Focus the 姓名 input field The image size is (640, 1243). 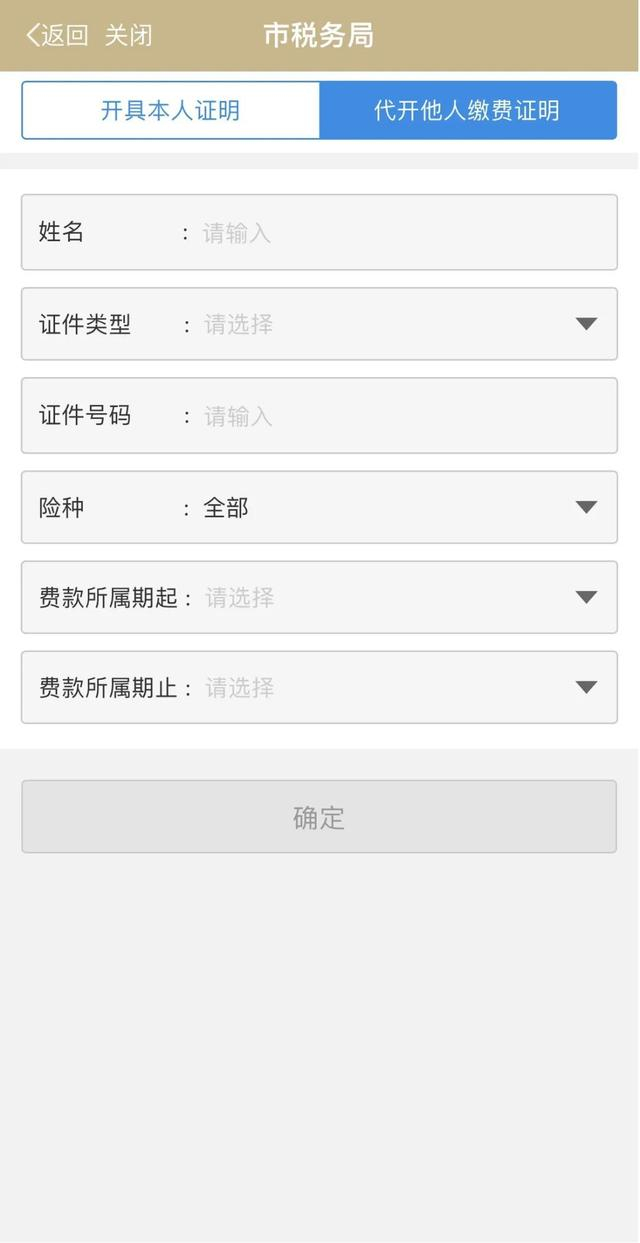(400, 233)
